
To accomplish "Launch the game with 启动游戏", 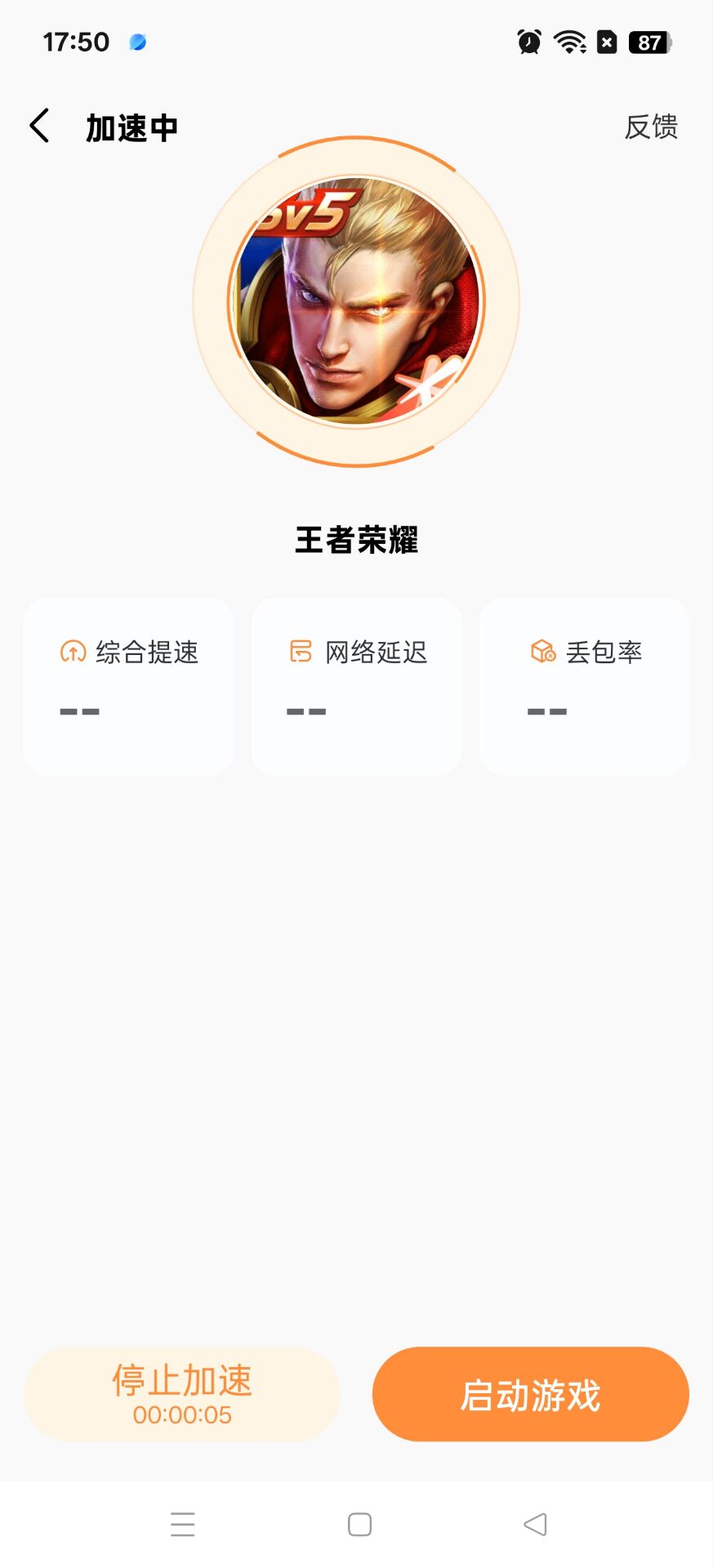I will (x=530, y=1393).
